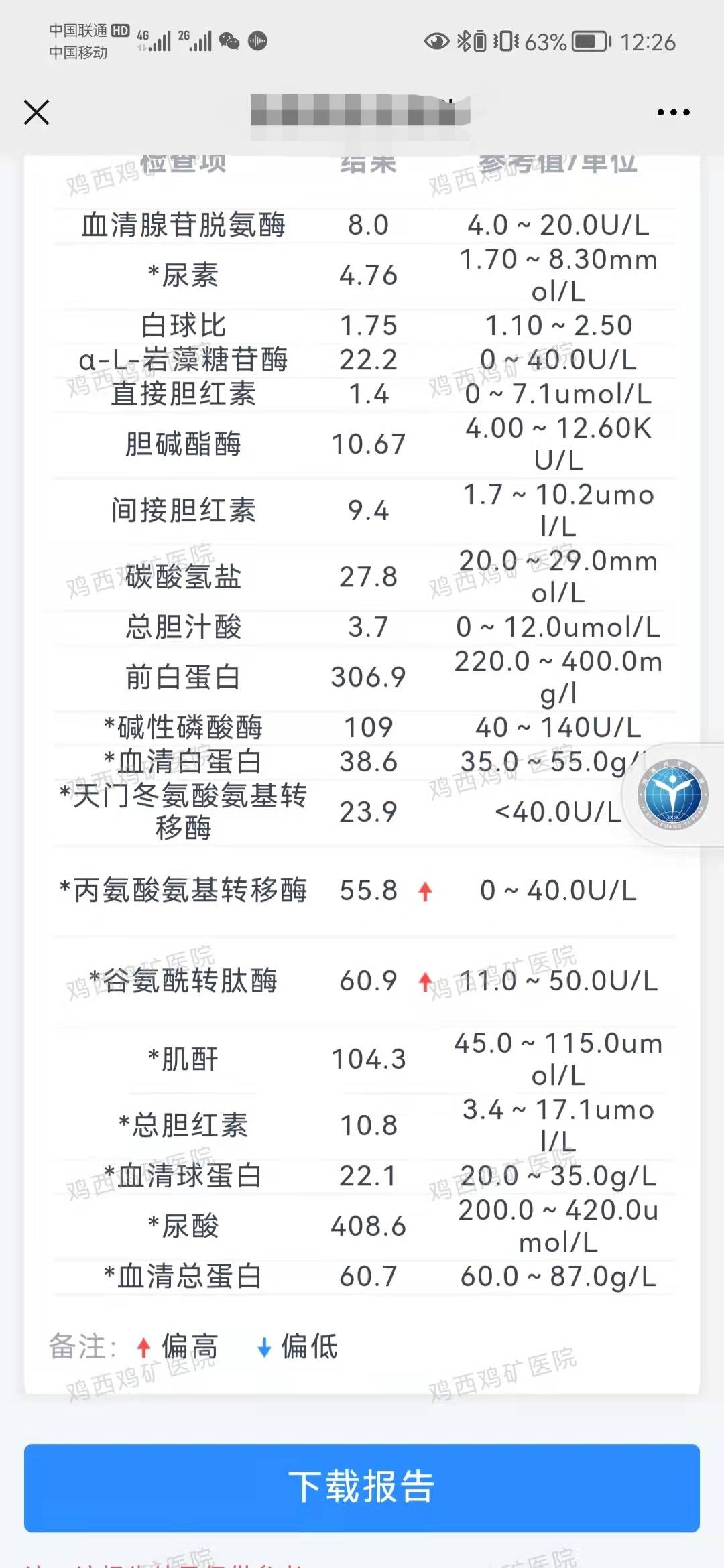Tap the WeChat notification icon in status bar
724x1568 pixels.
(229, 42)
